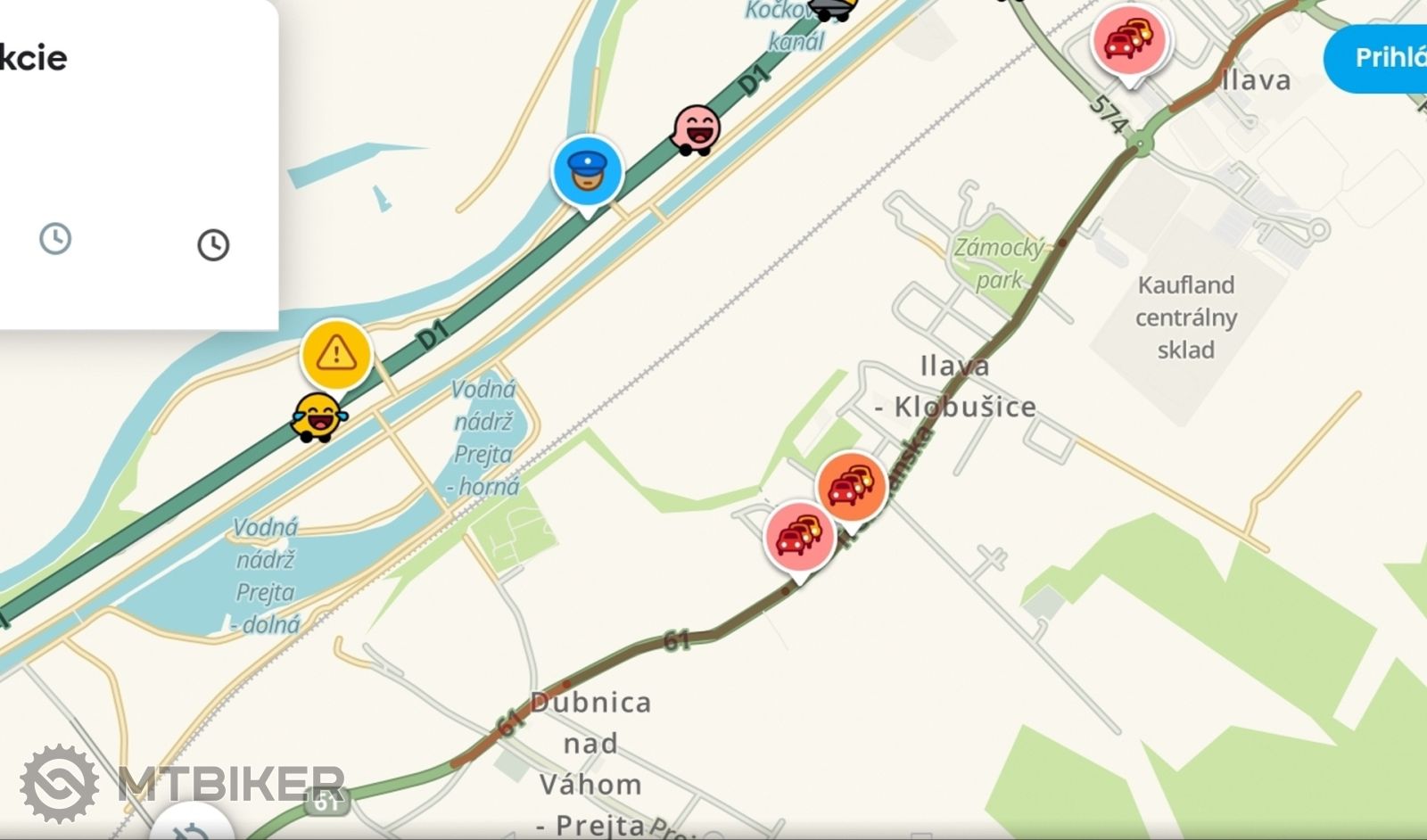Select the laughing yellow Wazer icon

tap(318, 416)
